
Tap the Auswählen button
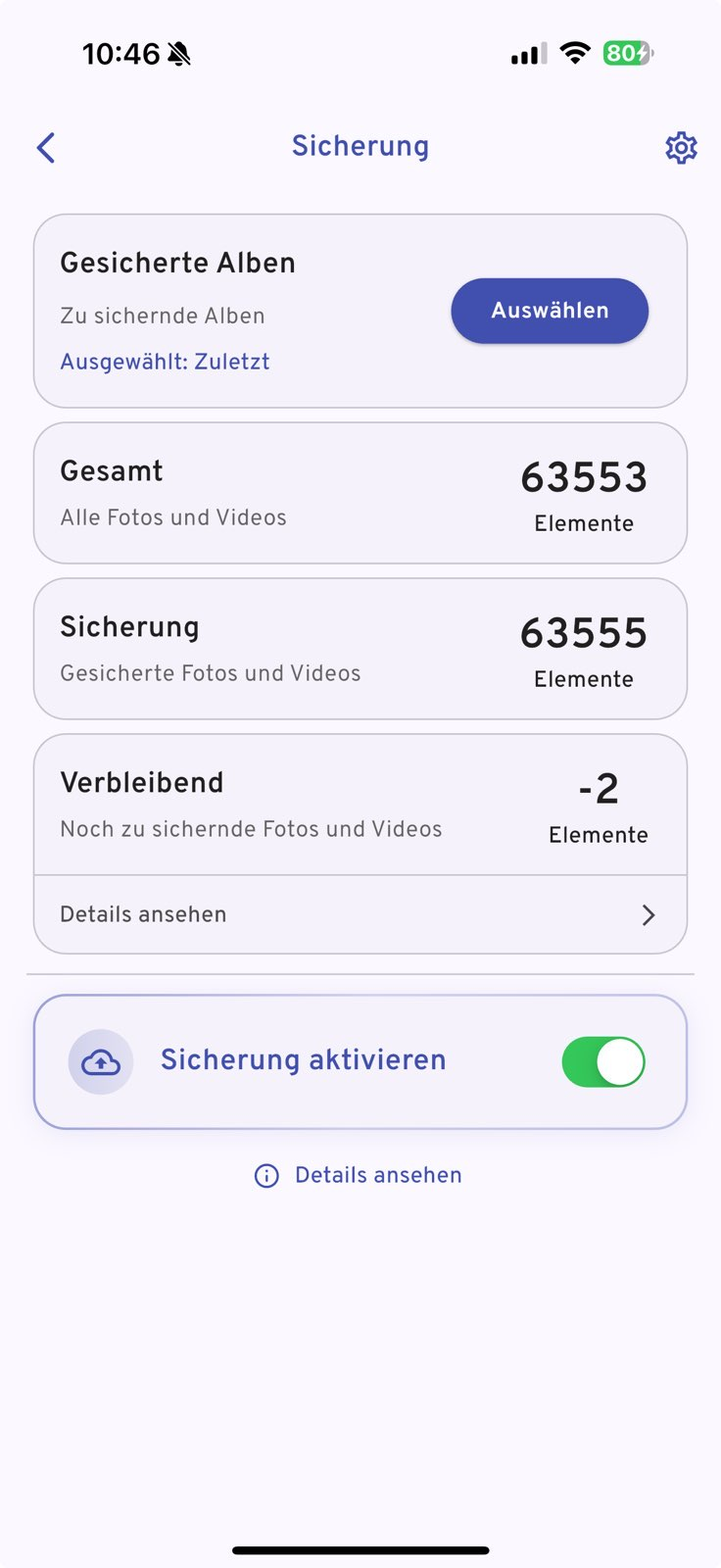pos(550,311)
